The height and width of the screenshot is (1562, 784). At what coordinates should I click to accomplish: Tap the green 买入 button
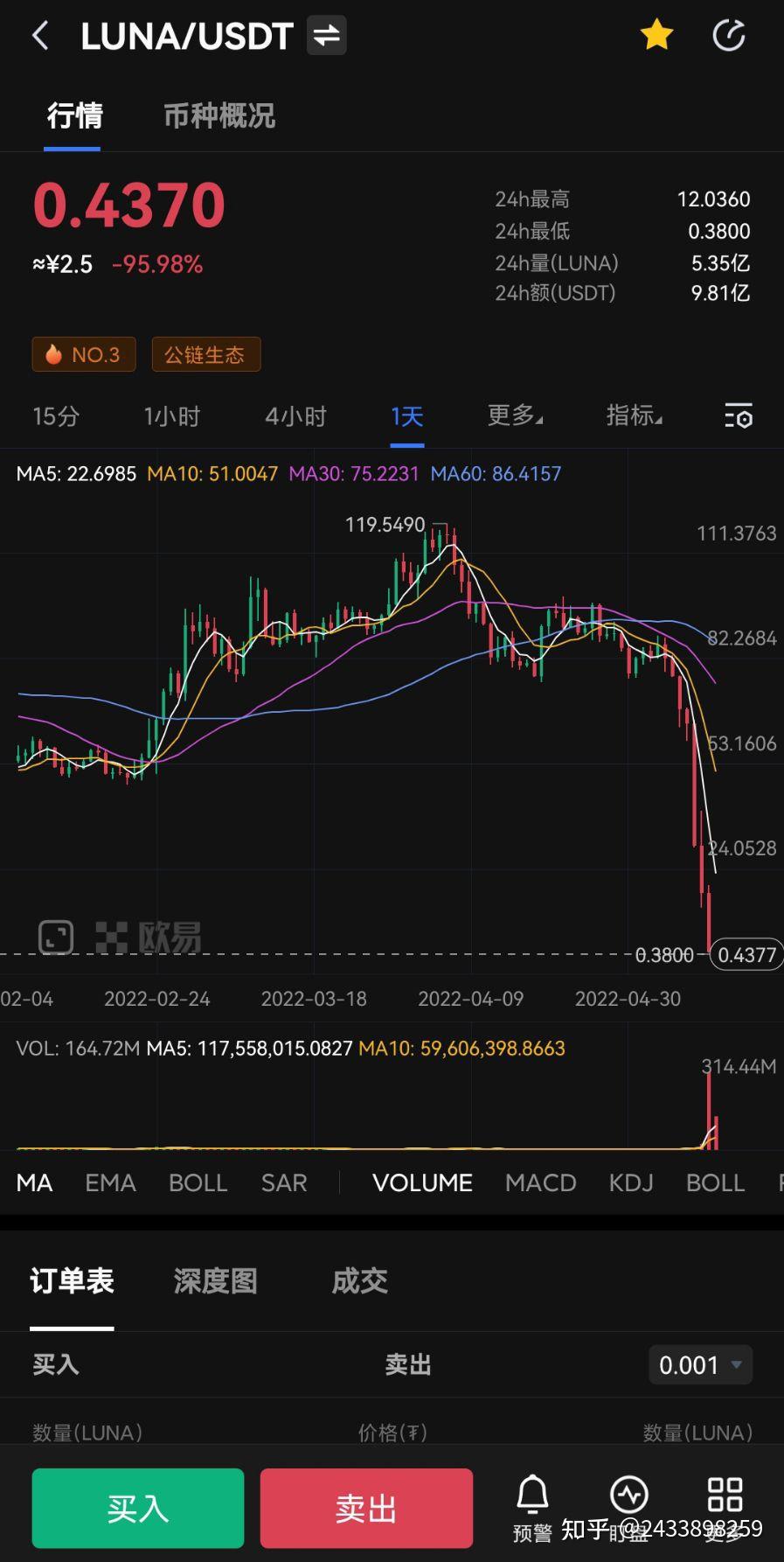pyautogui.click(x=138, y=1509)
